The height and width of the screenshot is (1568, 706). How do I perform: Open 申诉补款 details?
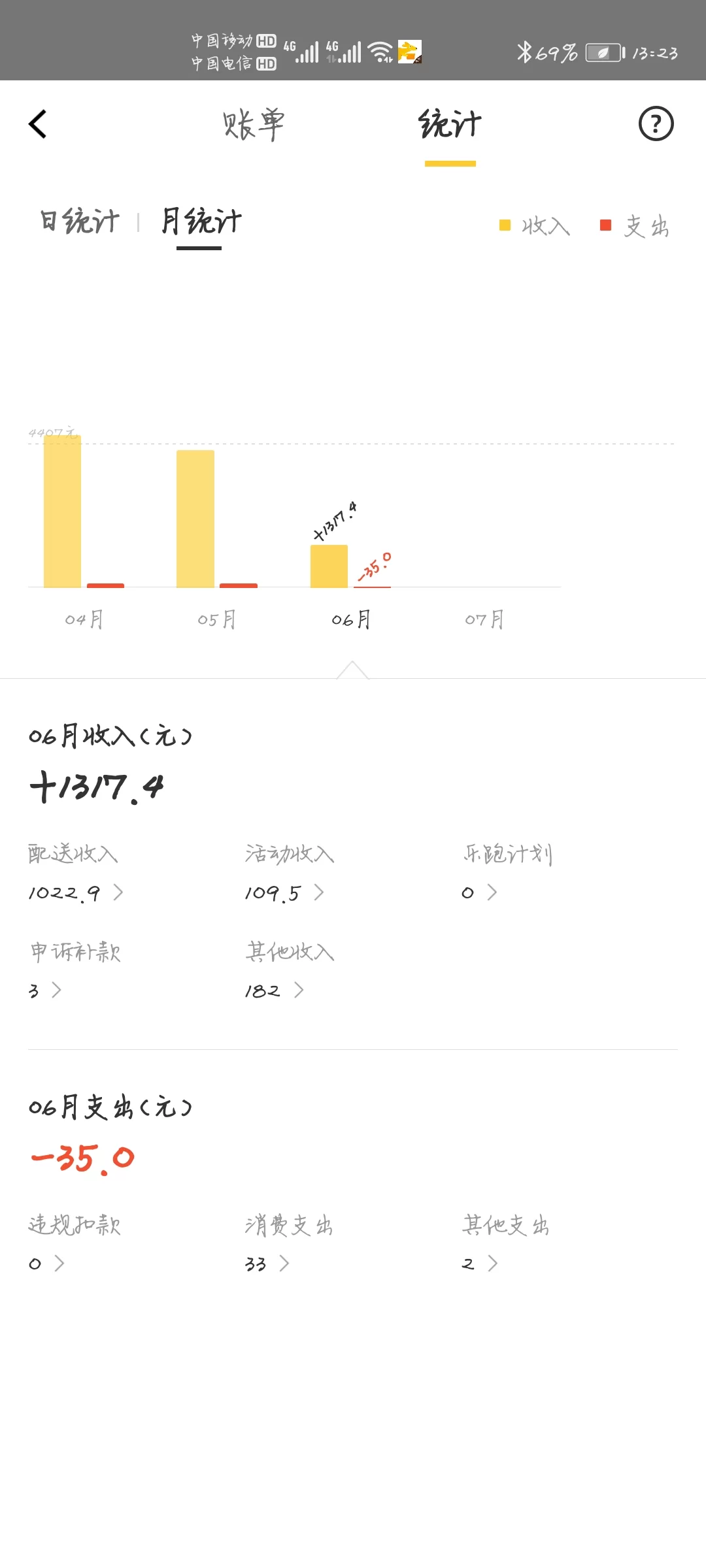point(46,990)
